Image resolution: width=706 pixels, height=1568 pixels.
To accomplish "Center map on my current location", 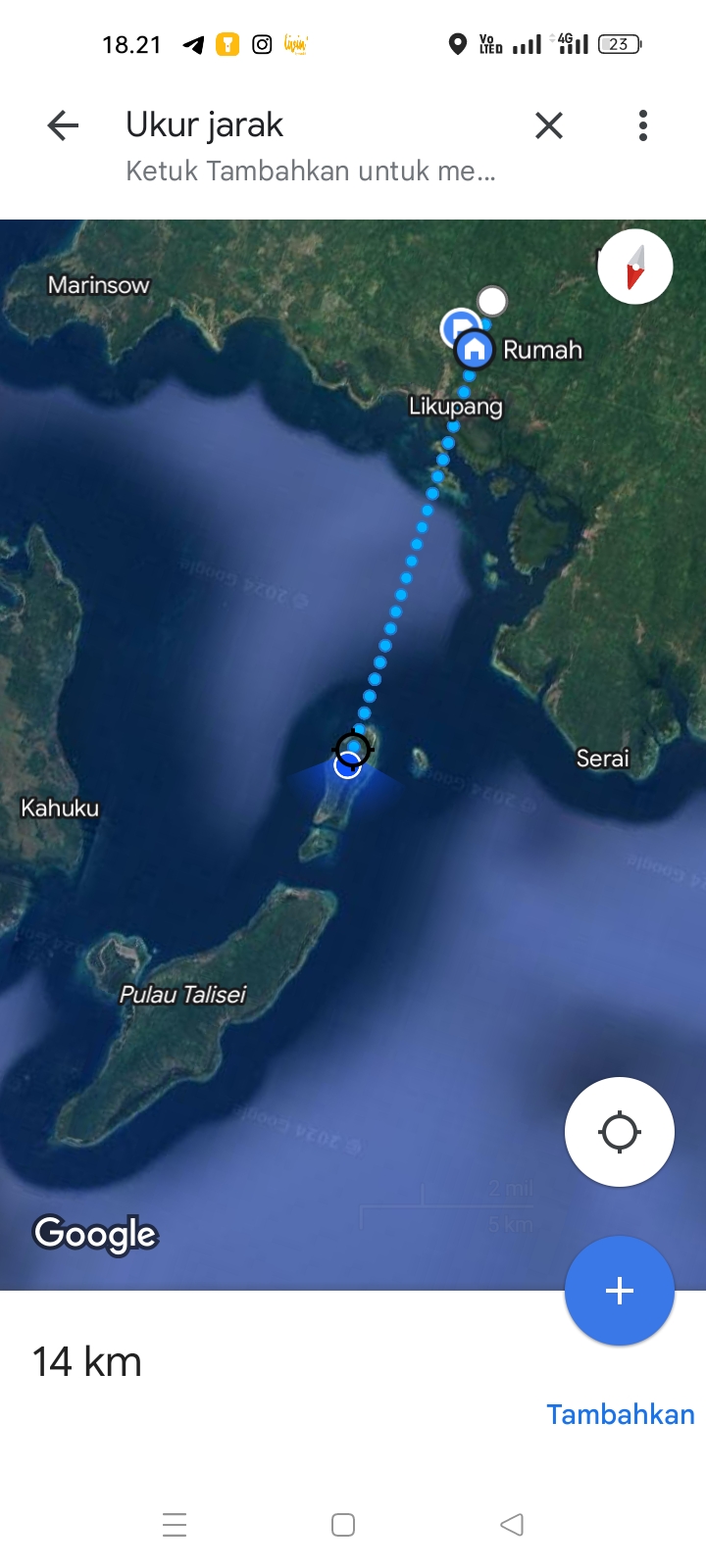I will [620, 1132].
